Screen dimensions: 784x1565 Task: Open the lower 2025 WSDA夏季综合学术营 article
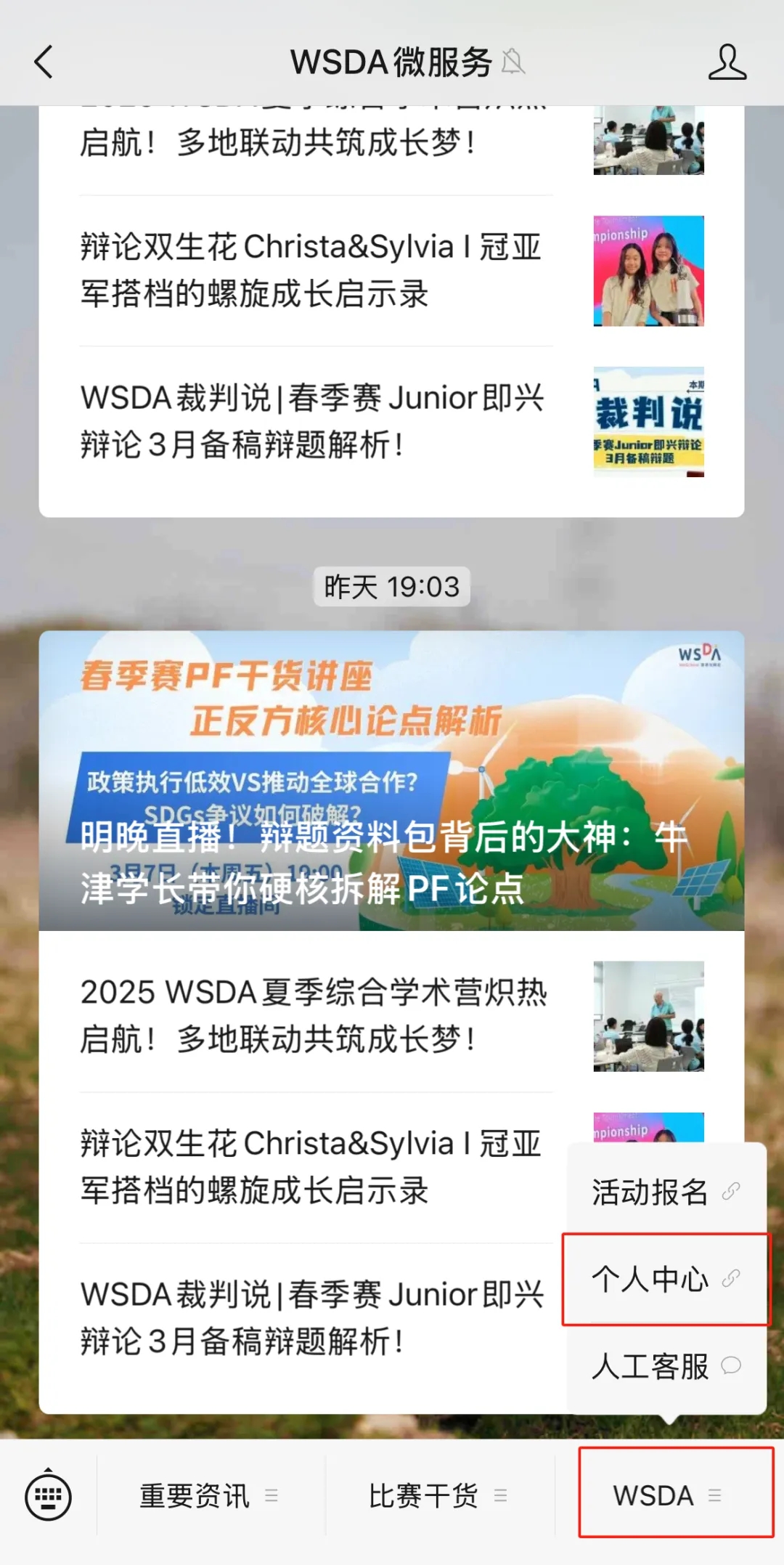tap(391, 1015)
